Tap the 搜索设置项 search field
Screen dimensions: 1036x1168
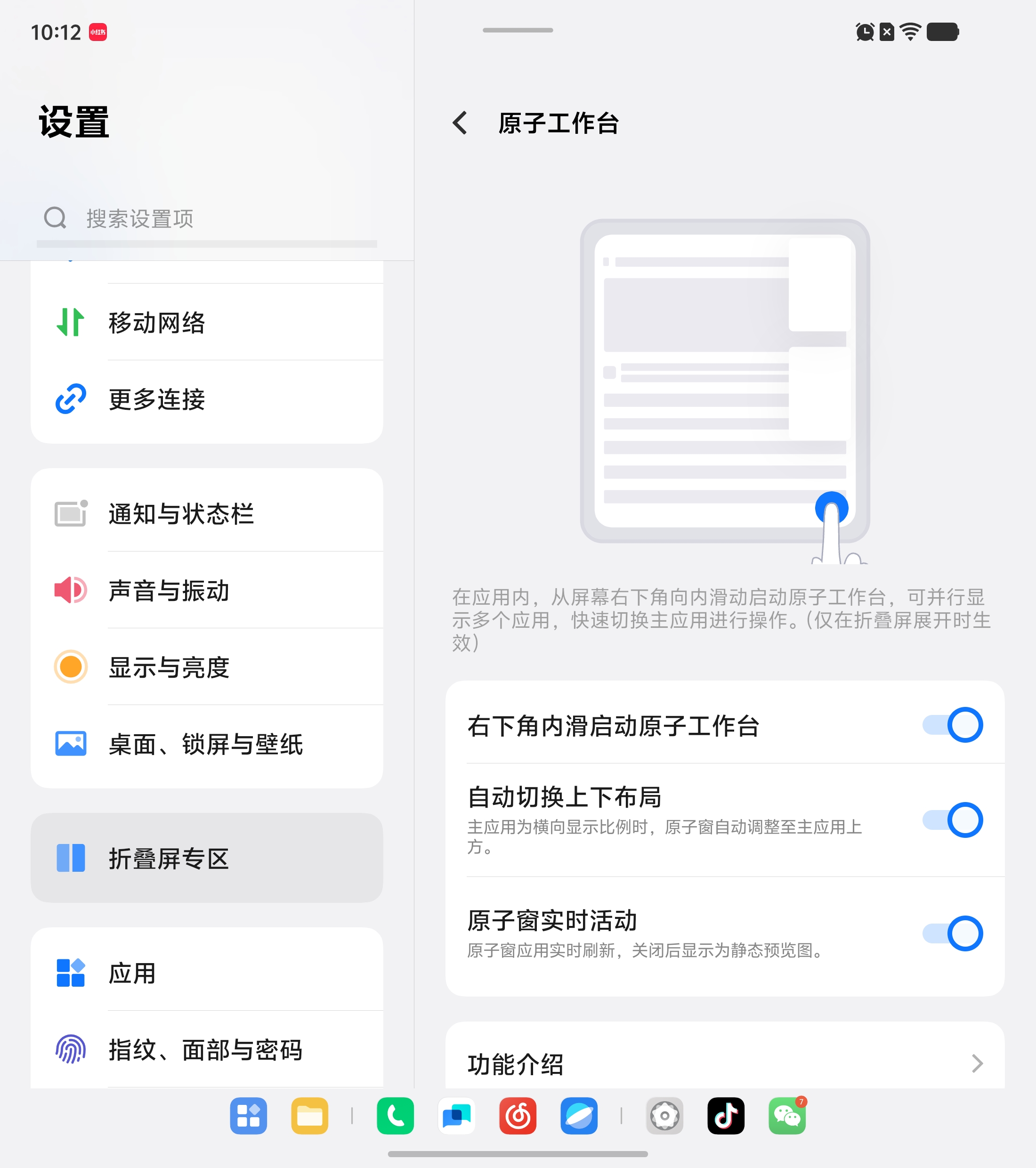point(206,218)
